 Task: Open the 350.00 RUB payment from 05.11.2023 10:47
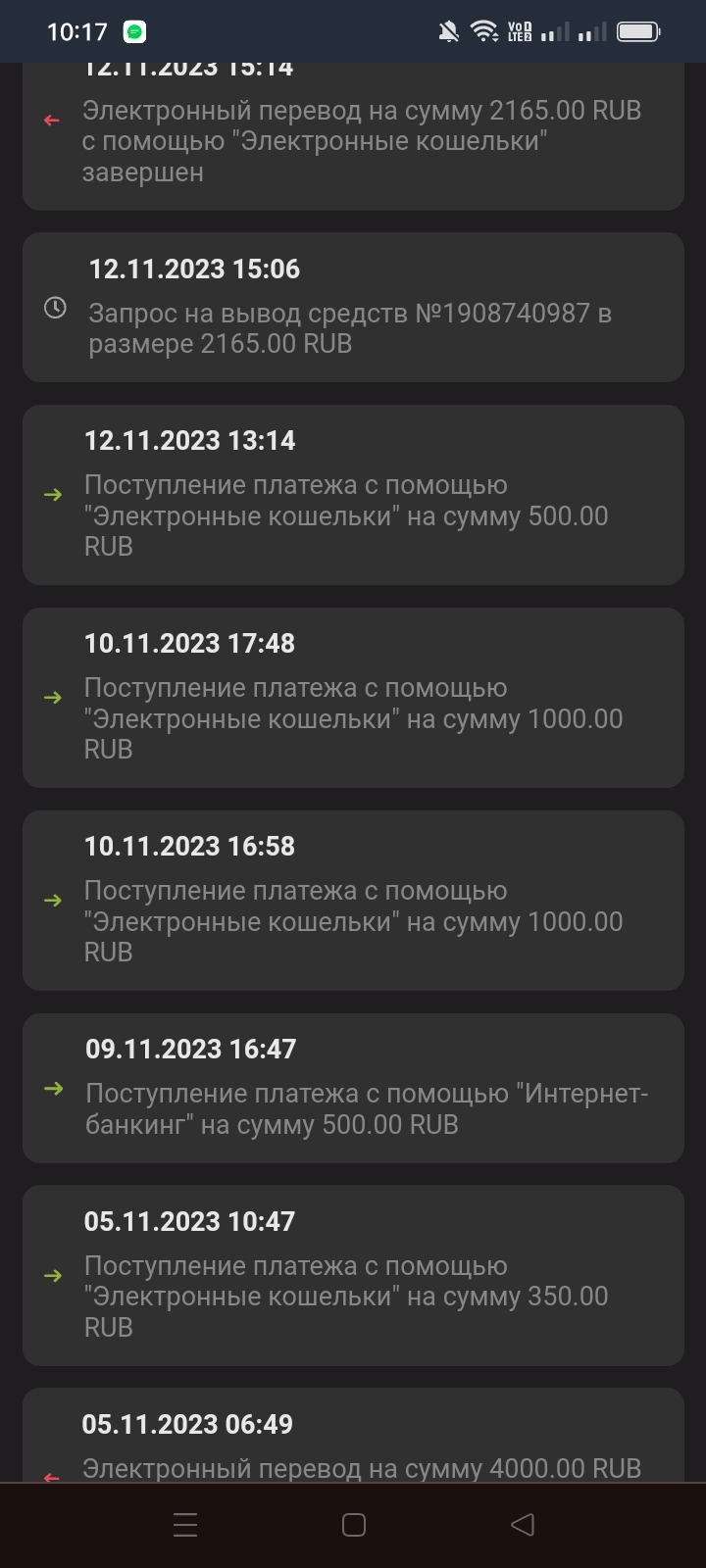[x=353, y=1275]
